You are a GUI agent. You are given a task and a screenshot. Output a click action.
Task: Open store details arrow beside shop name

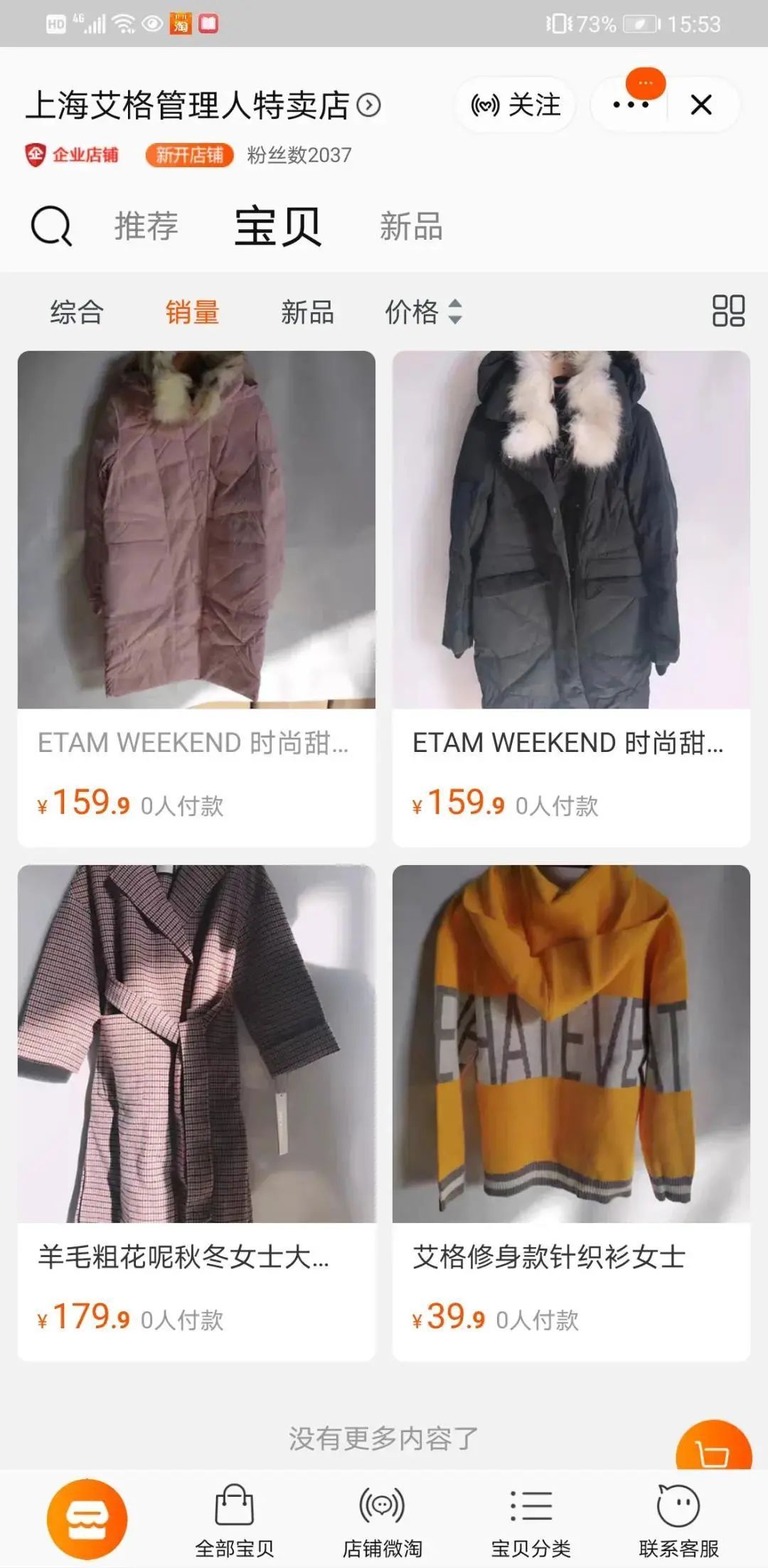(x=368, y=105)
